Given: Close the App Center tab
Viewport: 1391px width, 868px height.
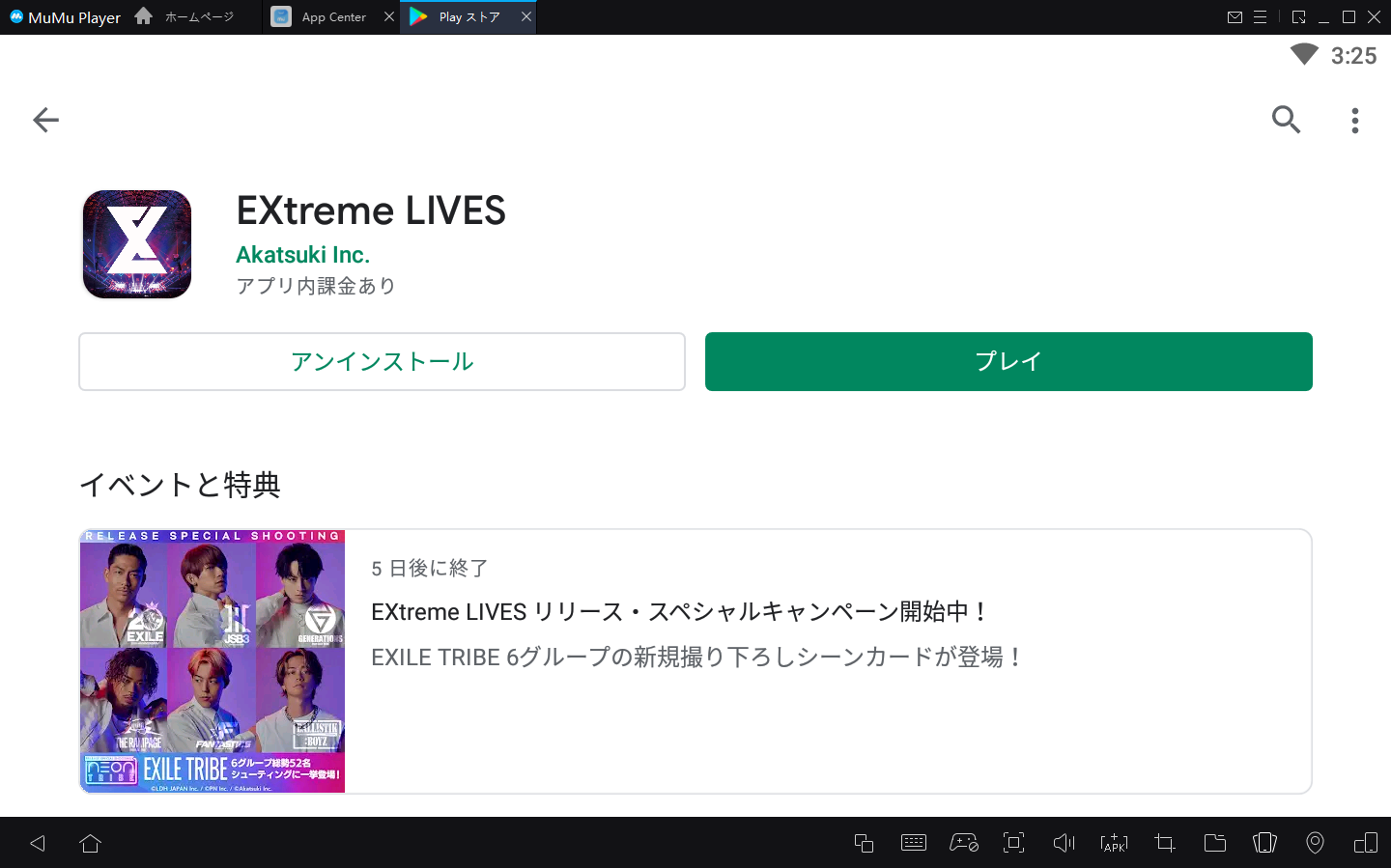Looking at the screenshot, I should coord(389,16).
